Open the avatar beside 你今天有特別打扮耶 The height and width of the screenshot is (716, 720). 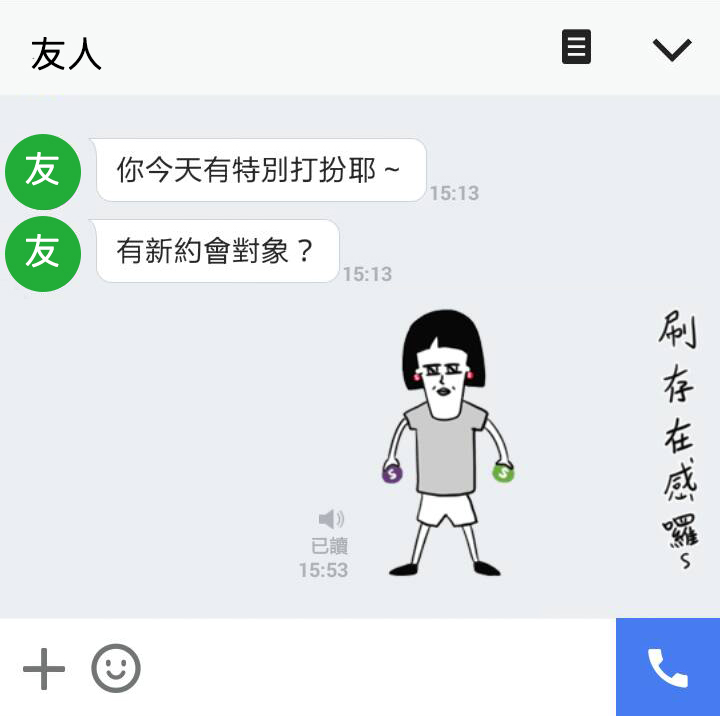42,172
